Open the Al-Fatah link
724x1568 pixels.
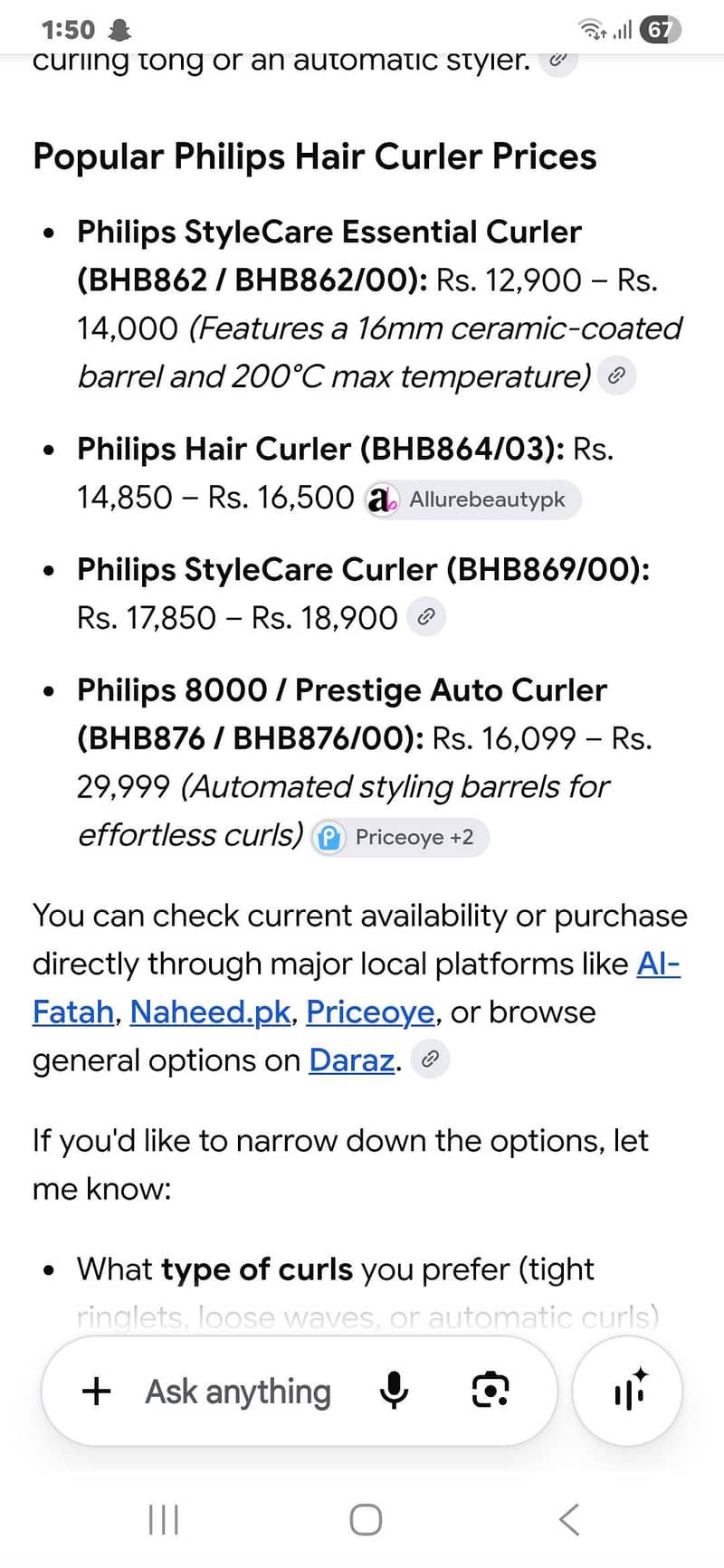[x=357, y=988]
